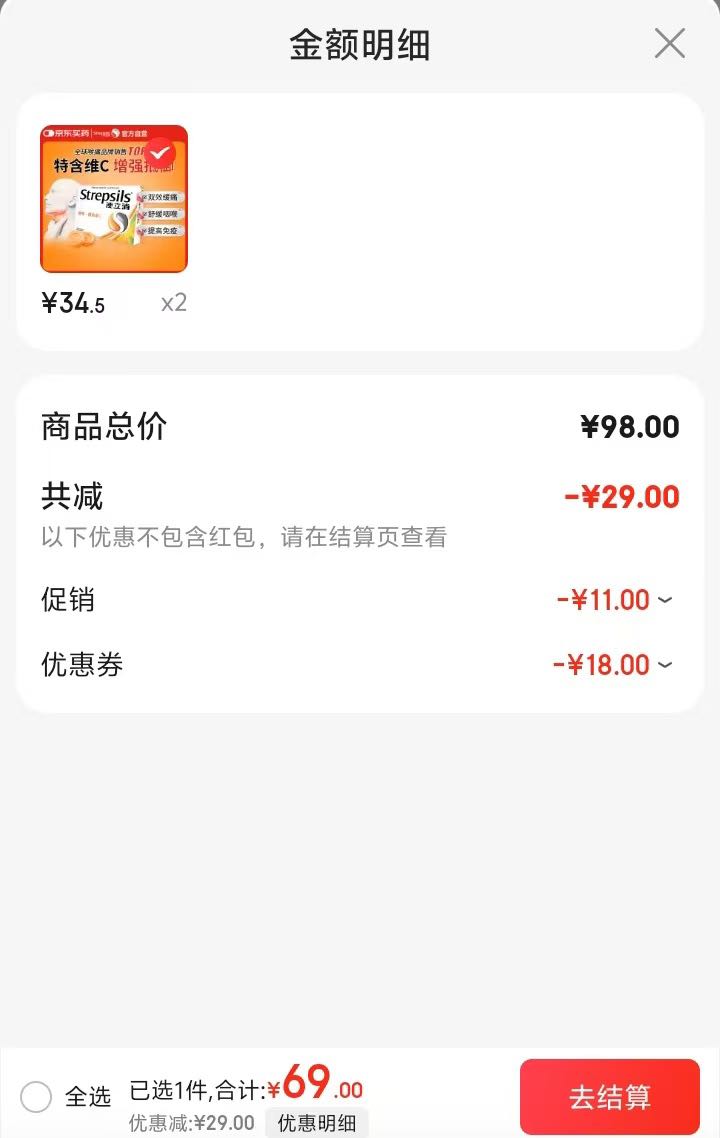This screenshot has height=1138, width=720.
Task: Tap the 优惠明细 chip
Action: click(x=316, y=1123)
